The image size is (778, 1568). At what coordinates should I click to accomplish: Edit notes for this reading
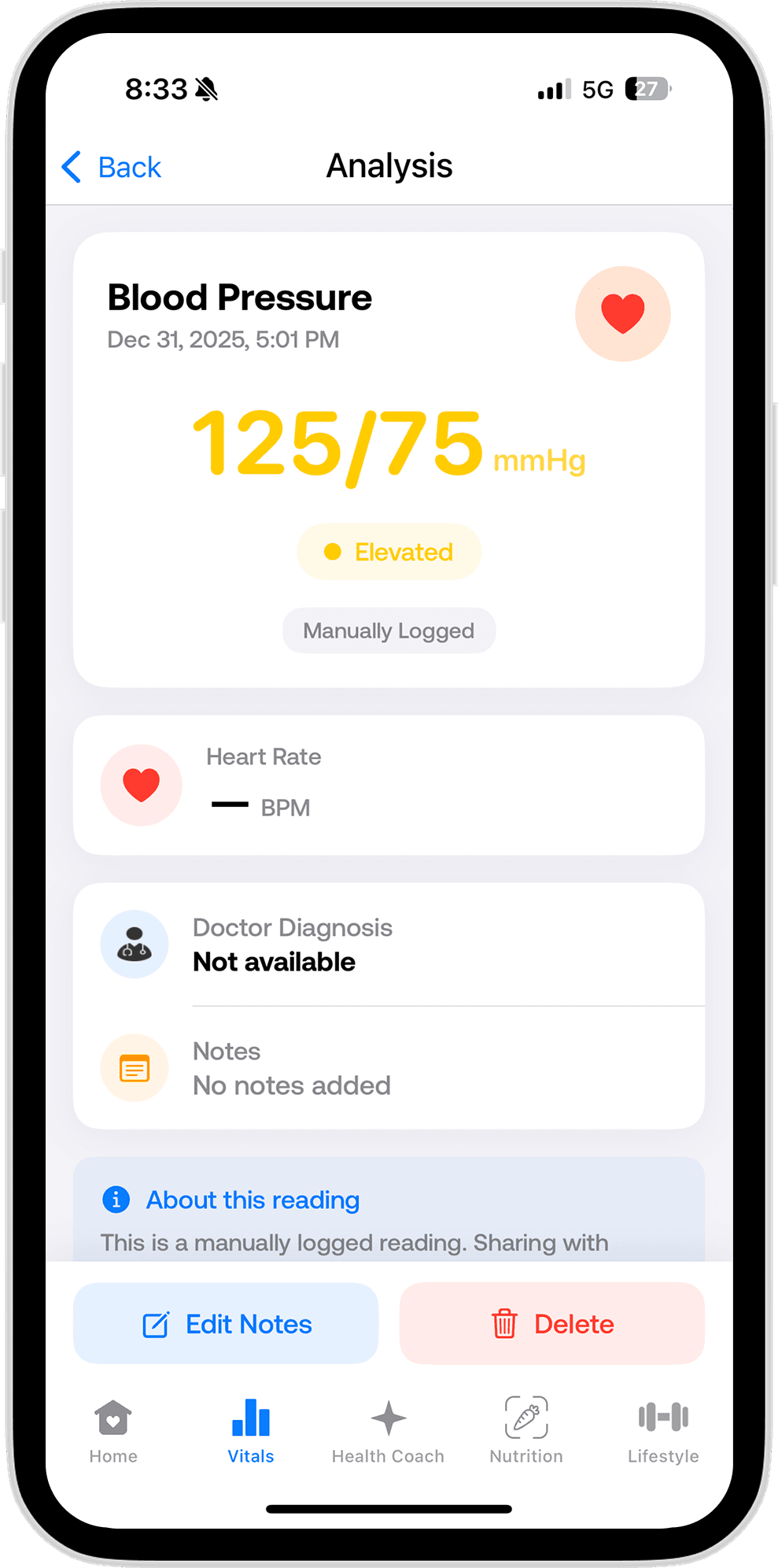click(226, 1324)
